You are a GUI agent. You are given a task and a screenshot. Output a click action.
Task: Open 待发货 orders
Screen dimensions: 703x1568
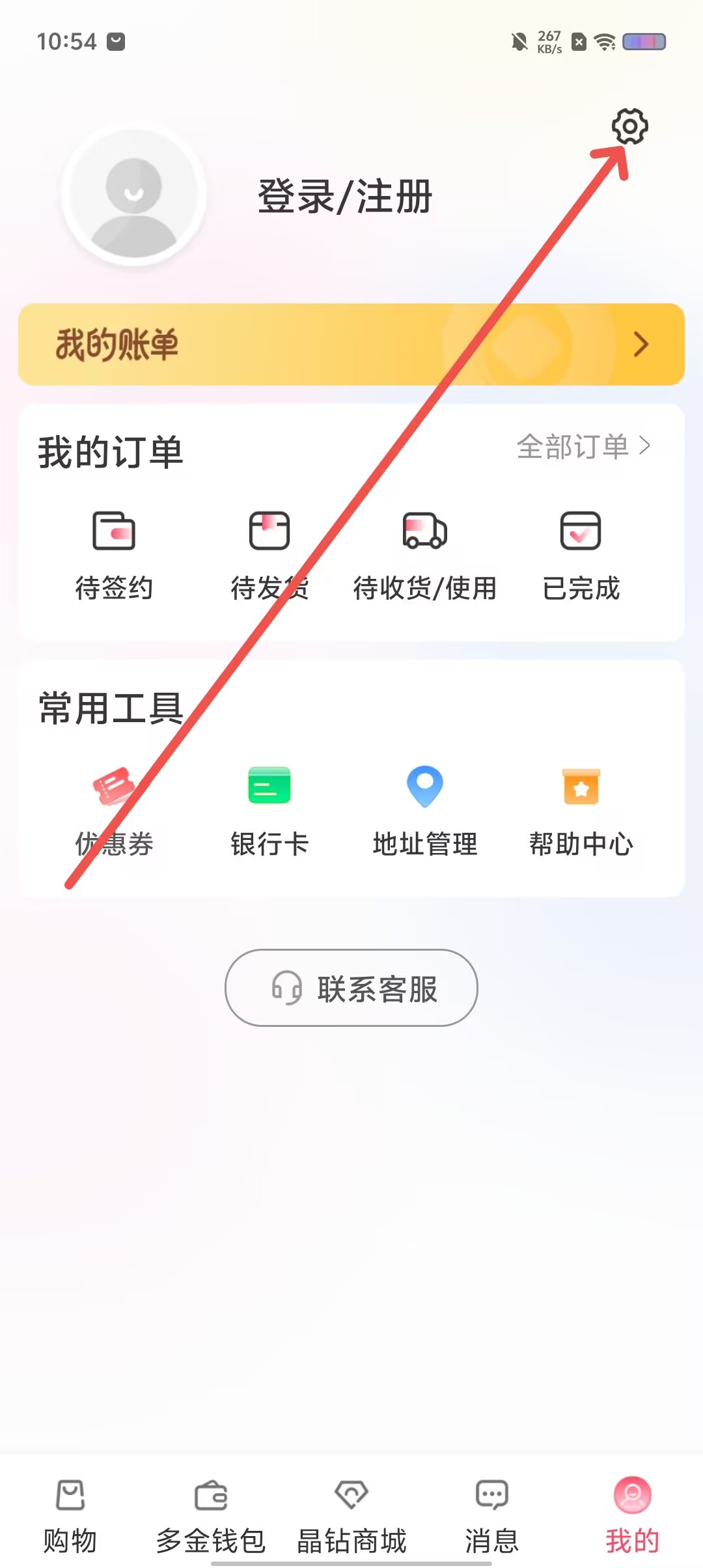[x=269, y=555]
